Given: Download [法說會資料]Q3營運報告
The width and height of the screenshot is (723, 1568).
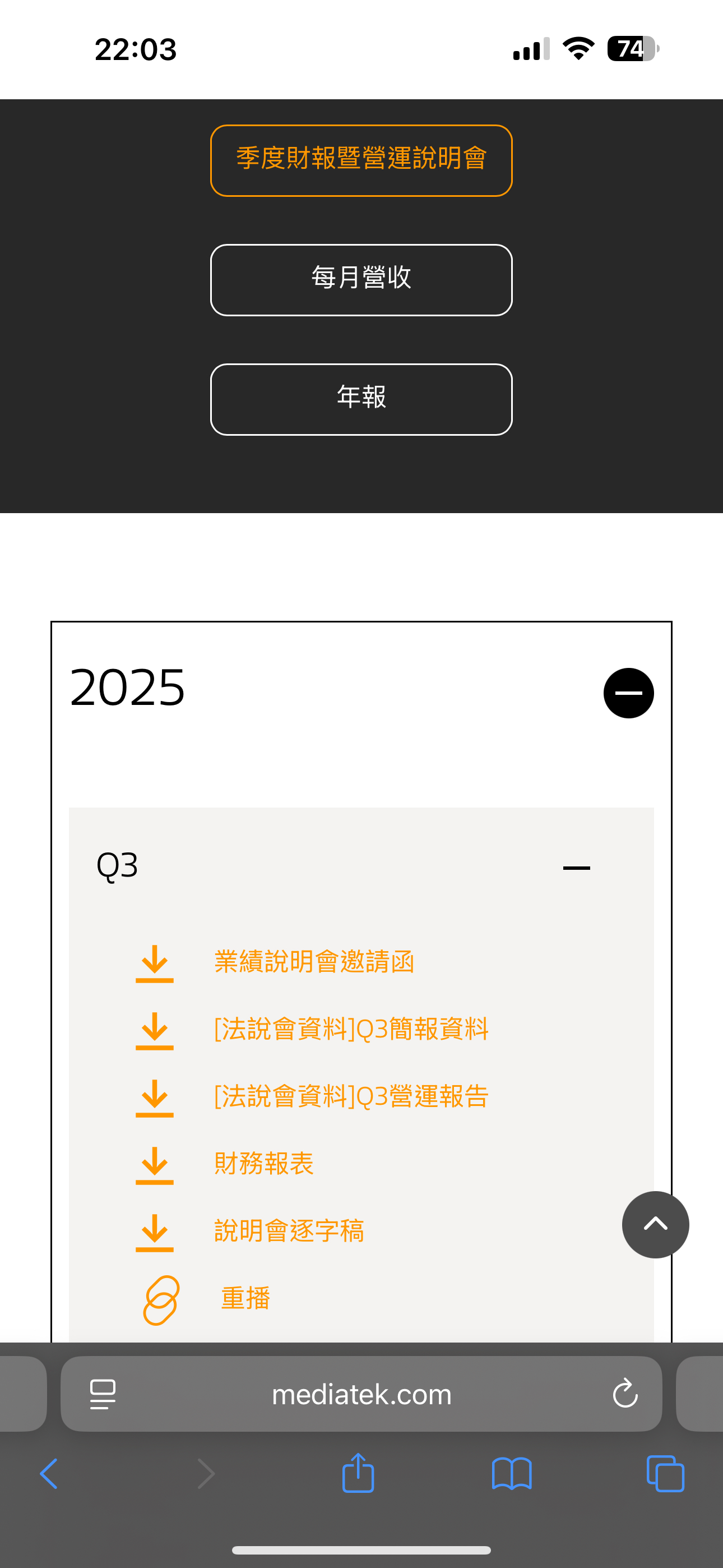Looking at the screenshot, I should [351, 1096].
